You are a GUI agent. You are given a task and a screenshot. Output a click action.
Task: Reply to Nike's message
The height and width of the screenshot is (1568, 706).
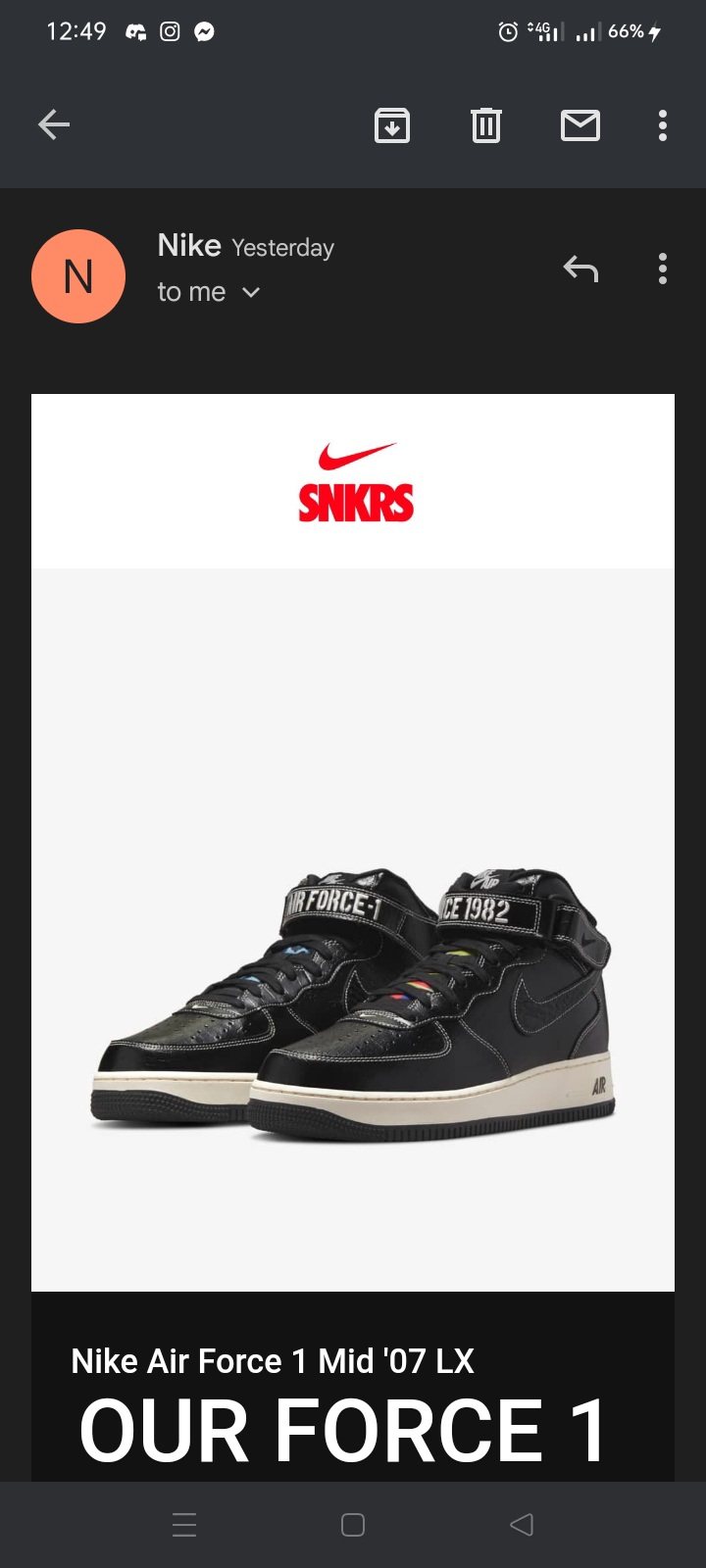[x=580, y=269]
